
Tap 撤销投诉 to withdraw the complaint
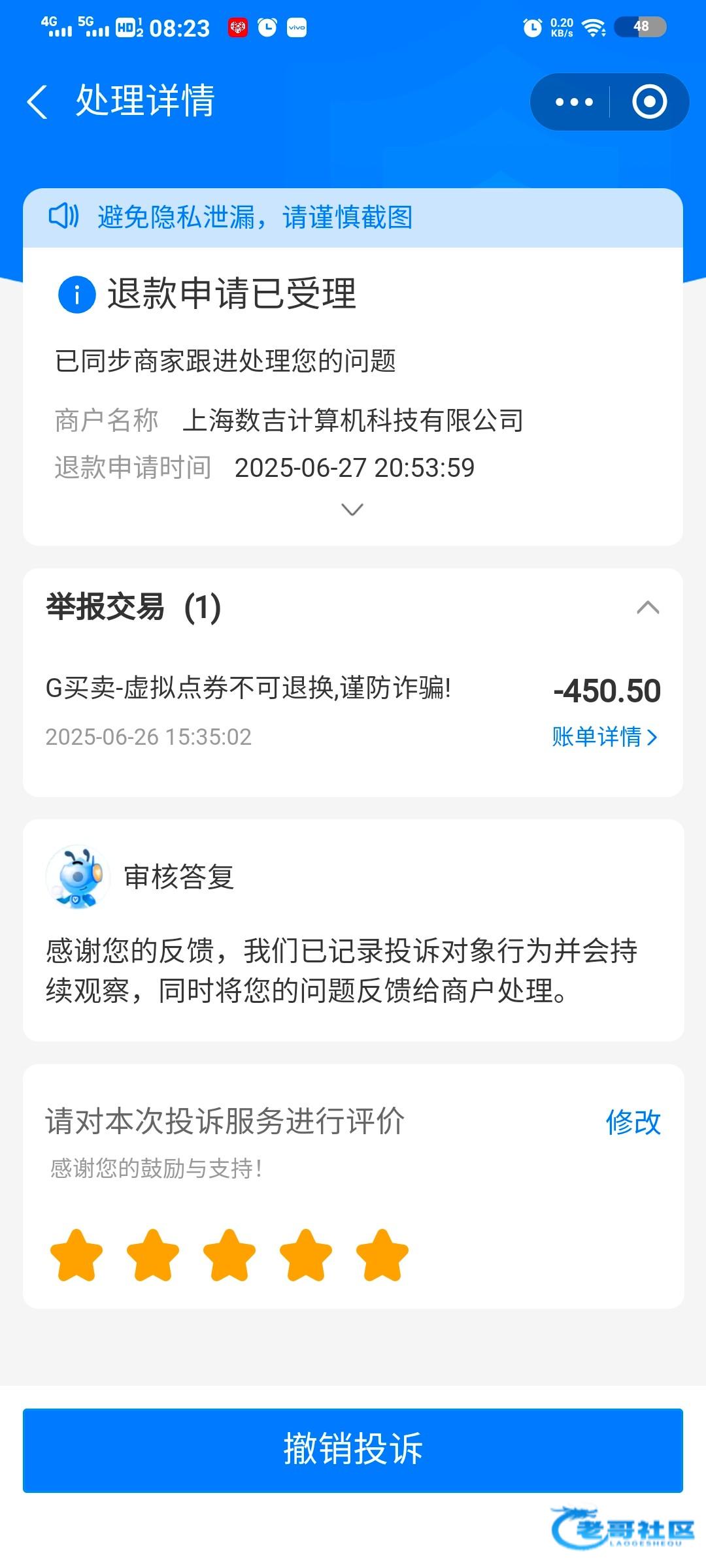(x=353, y=1450)
